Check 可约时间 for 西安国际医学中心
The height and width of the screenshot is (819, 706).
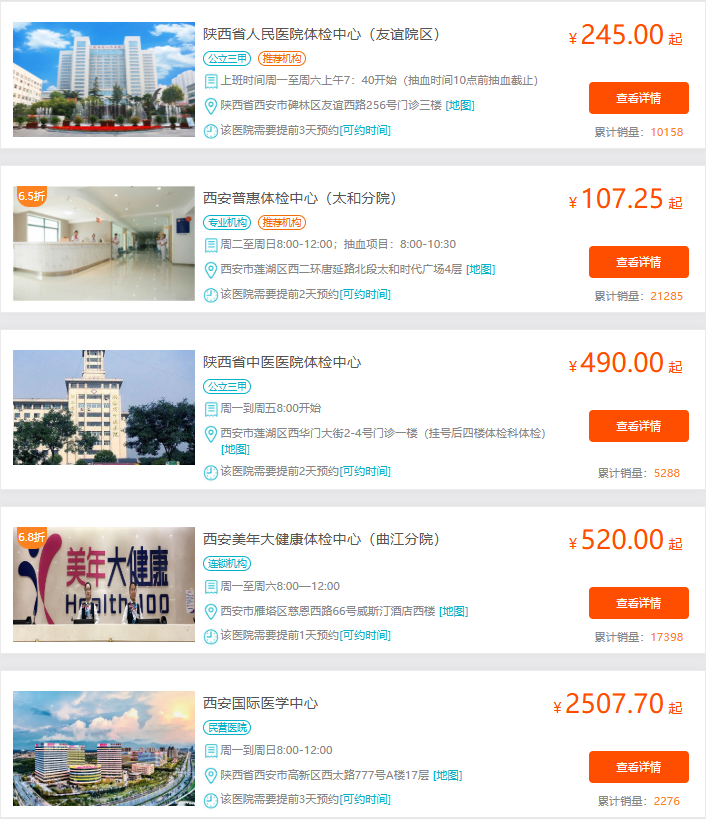pos(365,799)
